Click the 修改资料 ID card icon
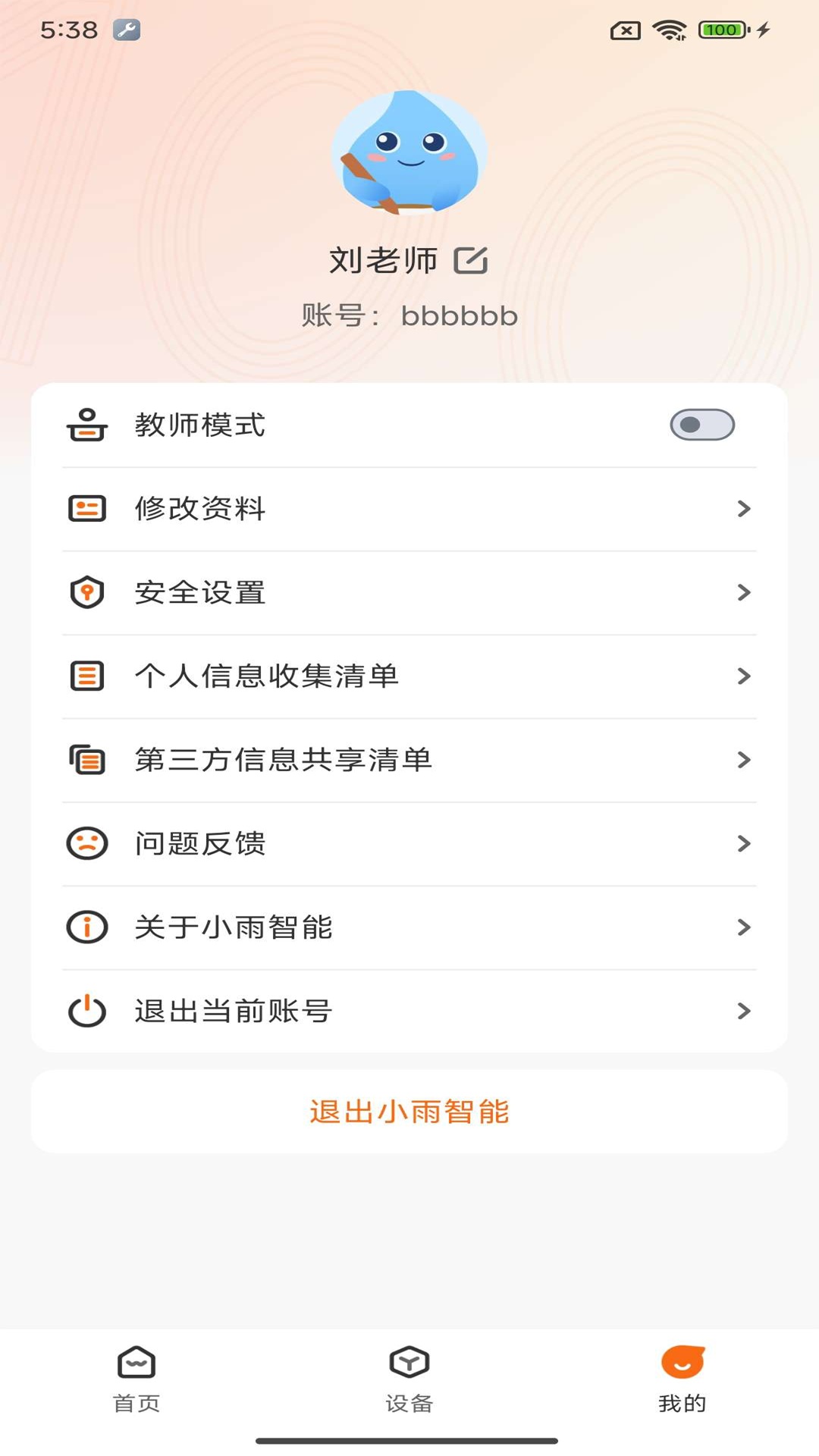Screen dimensions: 819x1456 (86, 508)
